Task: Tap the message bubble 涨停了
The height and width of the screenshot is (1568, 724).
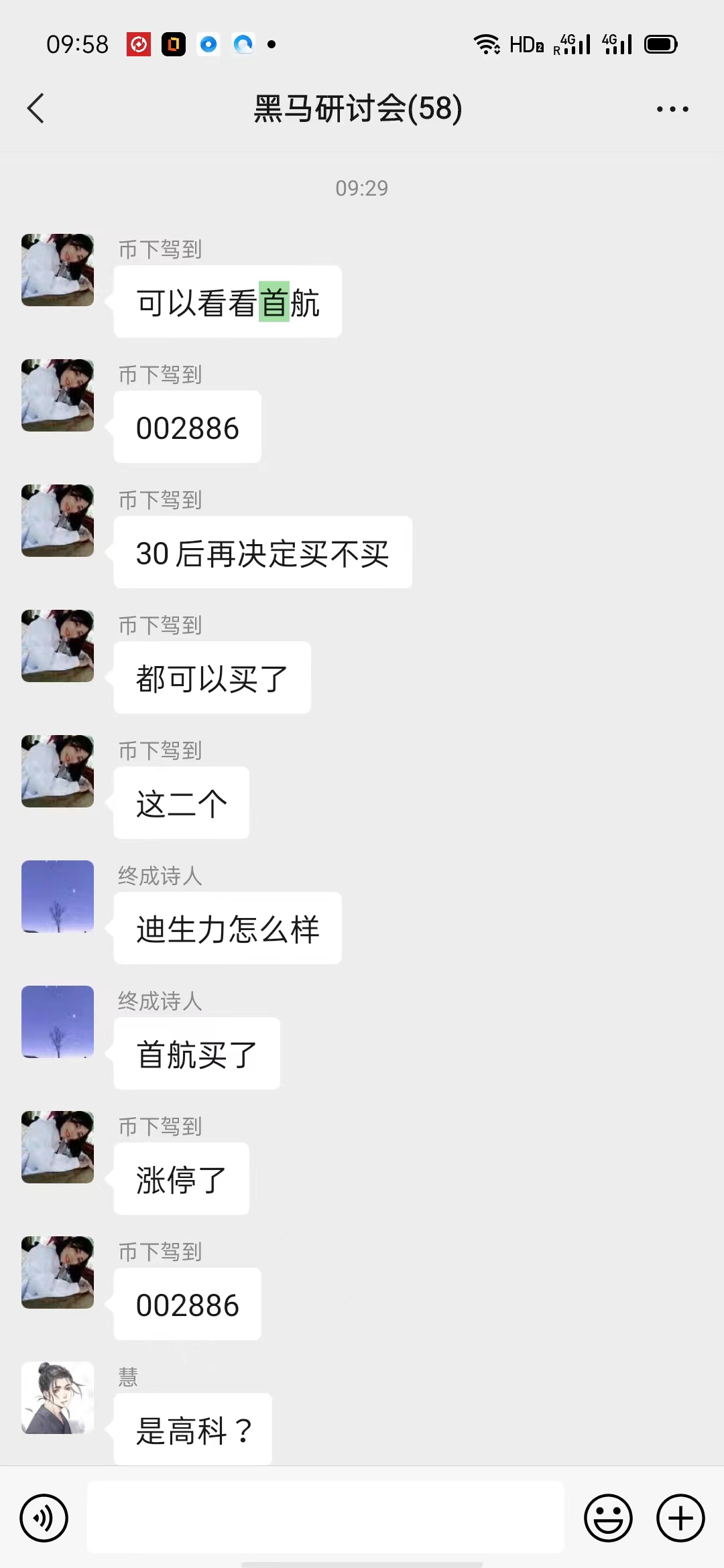Action: click(x=181, y=1179)
